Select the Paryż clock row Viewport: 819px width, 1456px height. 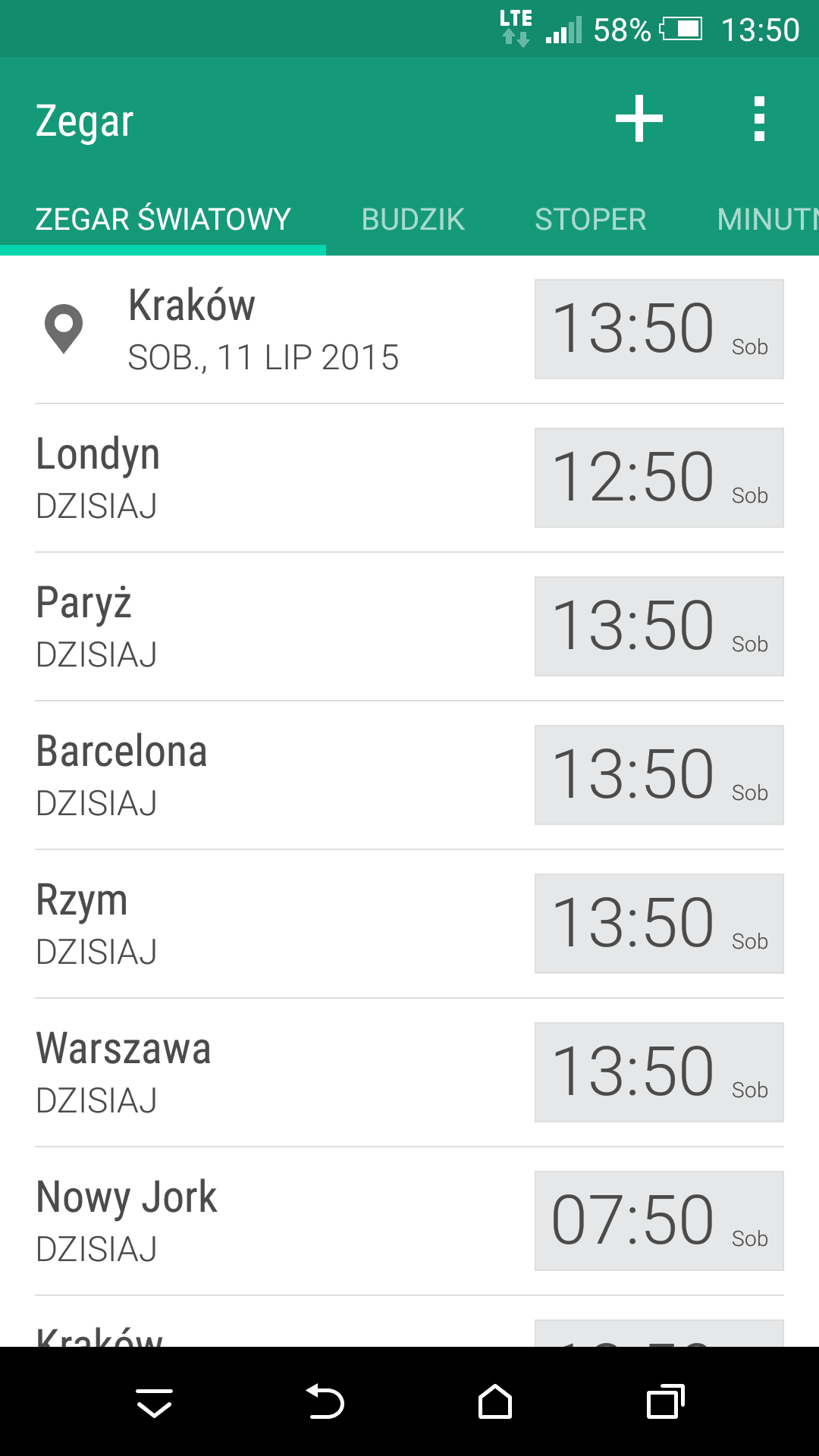click(409, 627)
